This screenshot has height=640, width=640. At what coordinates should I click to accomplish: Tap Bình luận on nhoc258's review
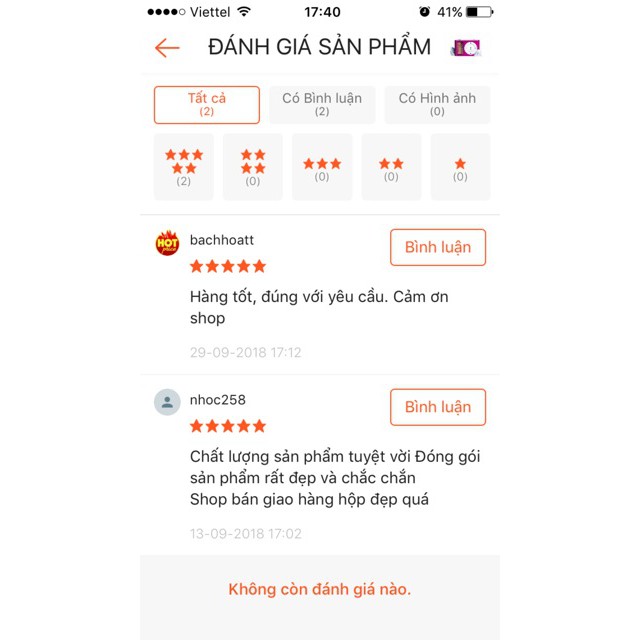pyautogui.click(x=437, y=407)
